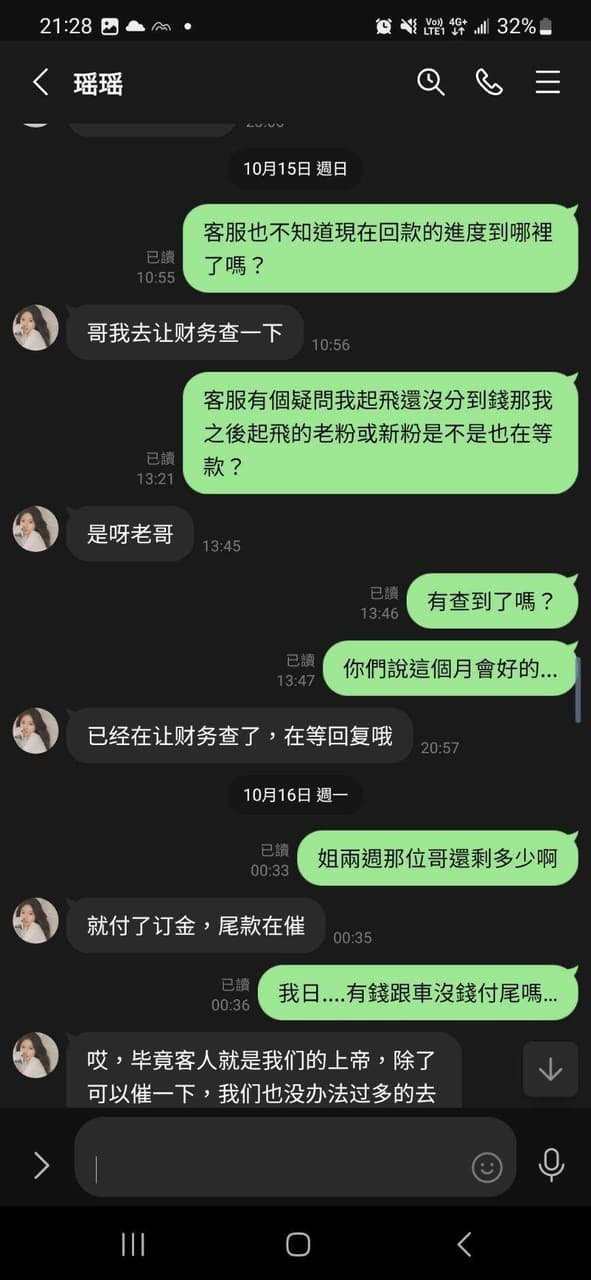The image size is (591, 1280).
Task: Go back from the 瑶瑶 chat
Action: (x=40, y=83)
